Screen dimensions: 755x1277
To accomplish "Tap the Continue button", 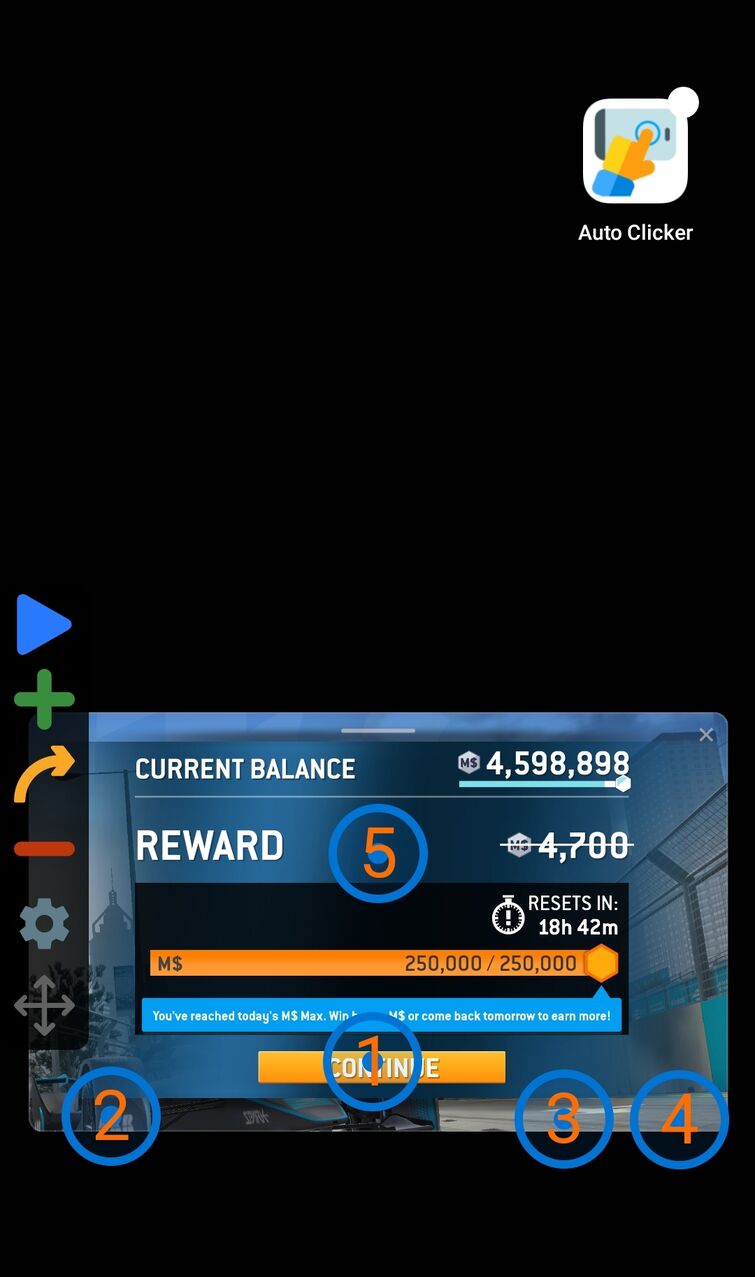I will (381, 1067).
